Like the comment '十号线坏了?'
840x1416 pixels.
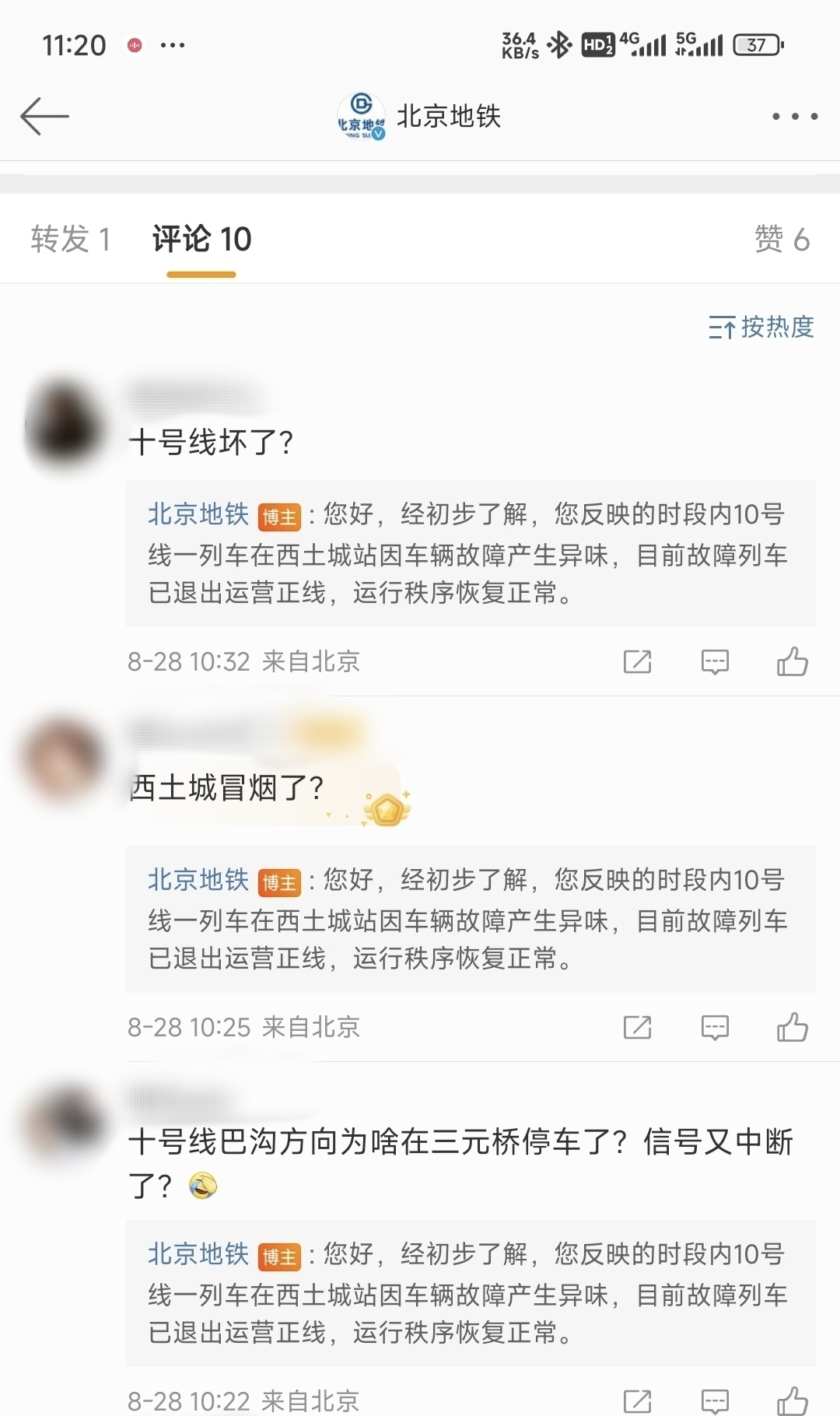(793, 662)
